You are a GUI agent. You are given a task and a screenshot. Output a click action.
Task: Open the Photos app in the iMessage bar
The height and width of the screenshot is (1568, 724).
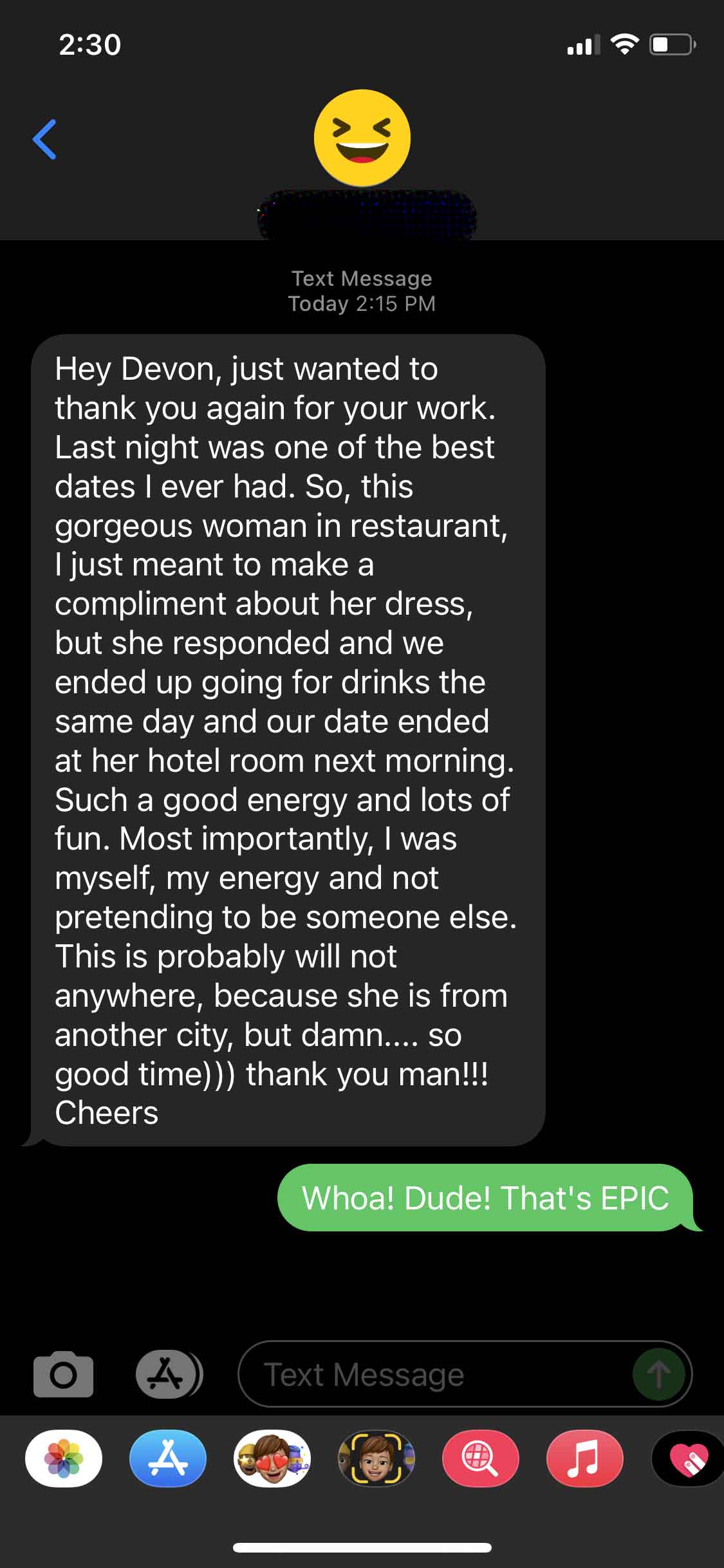63,1459
